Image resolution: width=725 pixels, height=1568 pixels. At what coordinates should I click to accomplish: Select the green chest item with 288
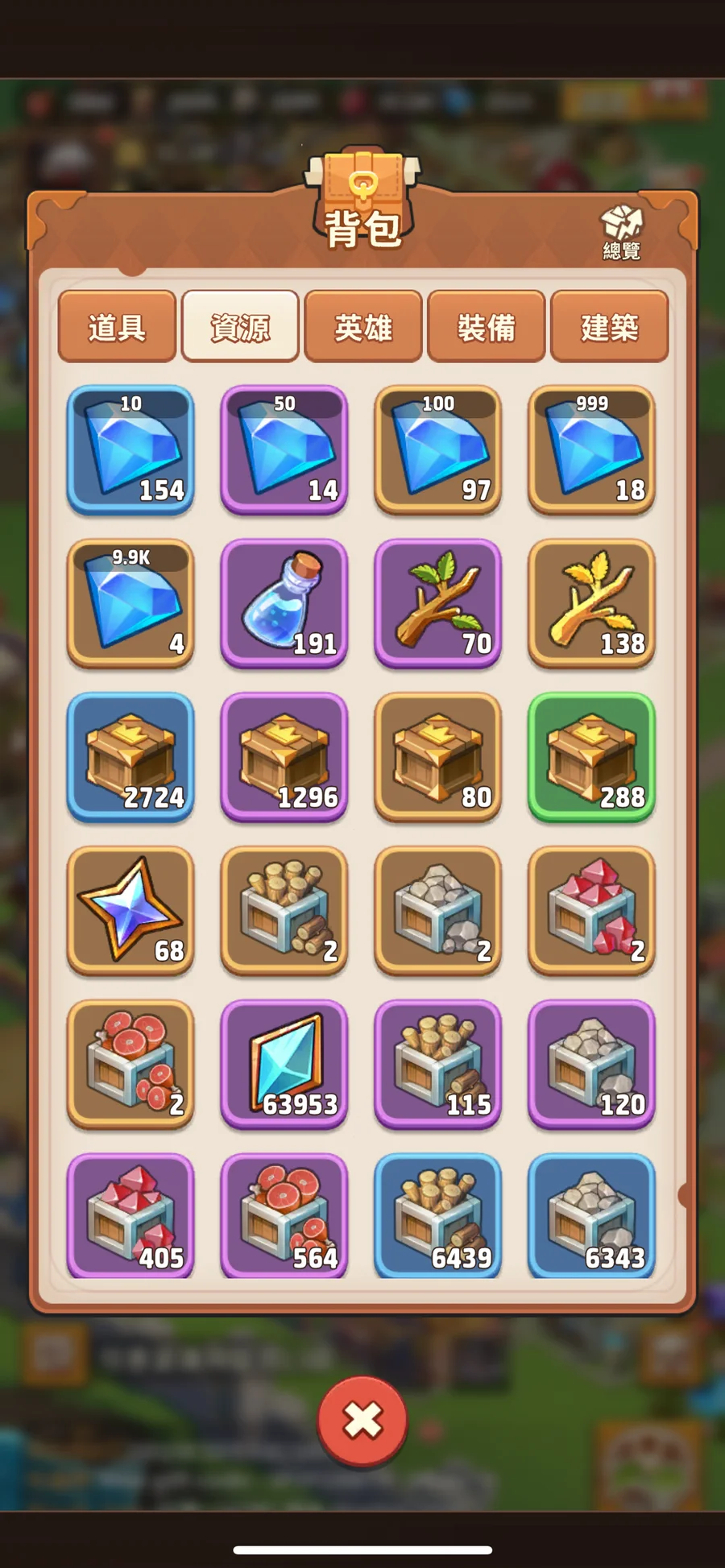click(x=591, y=757)
